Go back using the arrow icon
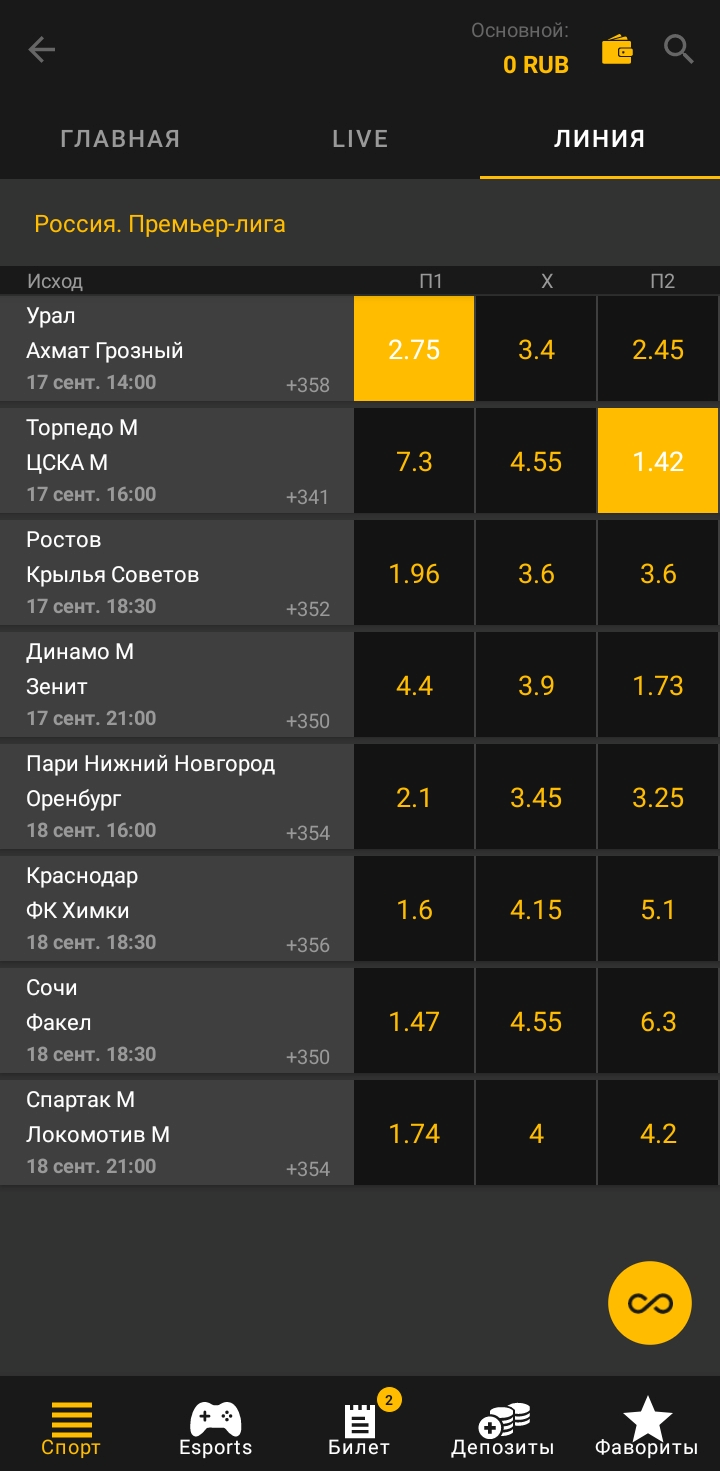Image resolution: width=720 pixels, height=1471 pixels. [42, 49]
